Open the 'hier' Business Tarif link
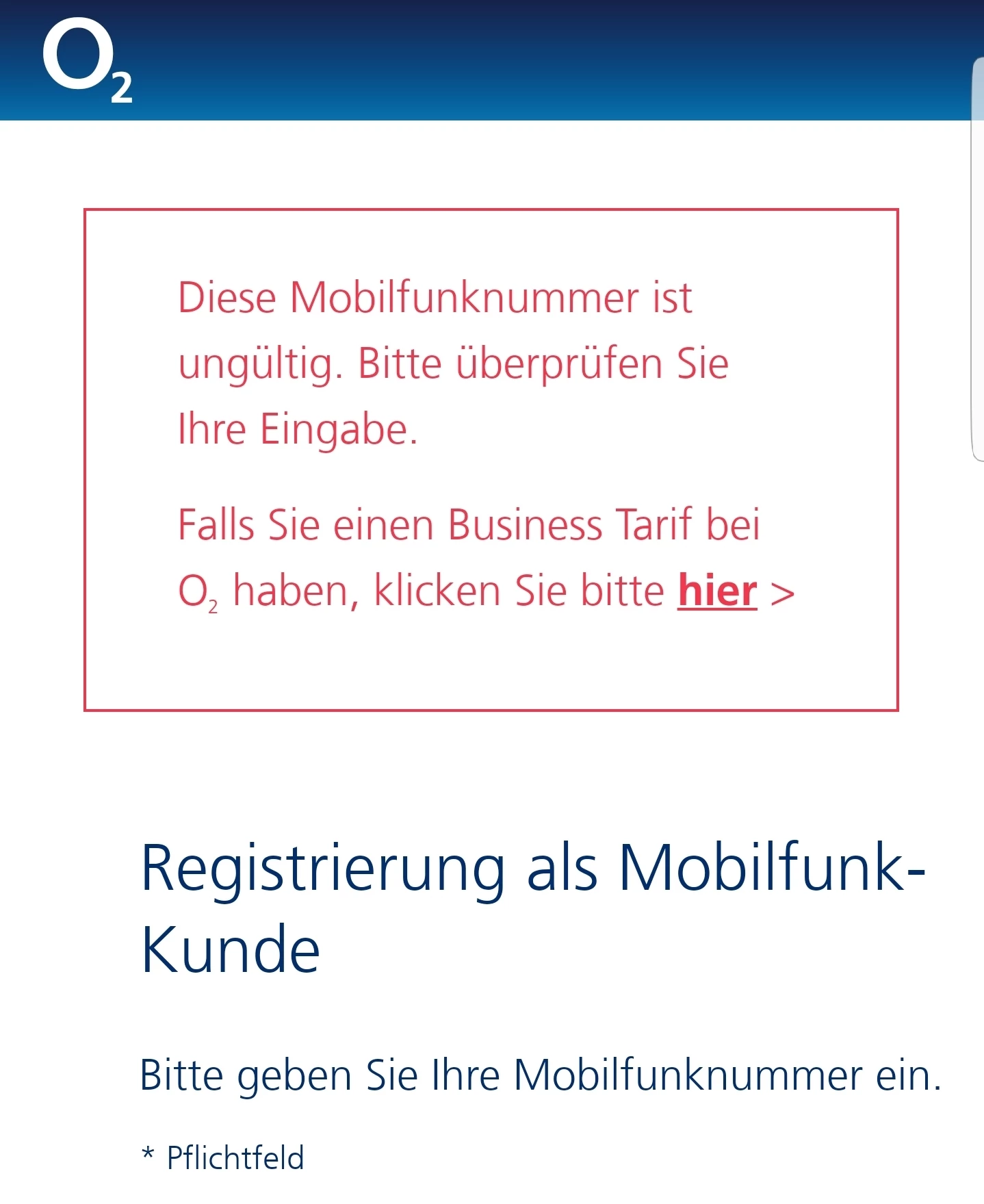Image resolution: width=984 pixels, height=1204 pixels. (x=717, y=591)
